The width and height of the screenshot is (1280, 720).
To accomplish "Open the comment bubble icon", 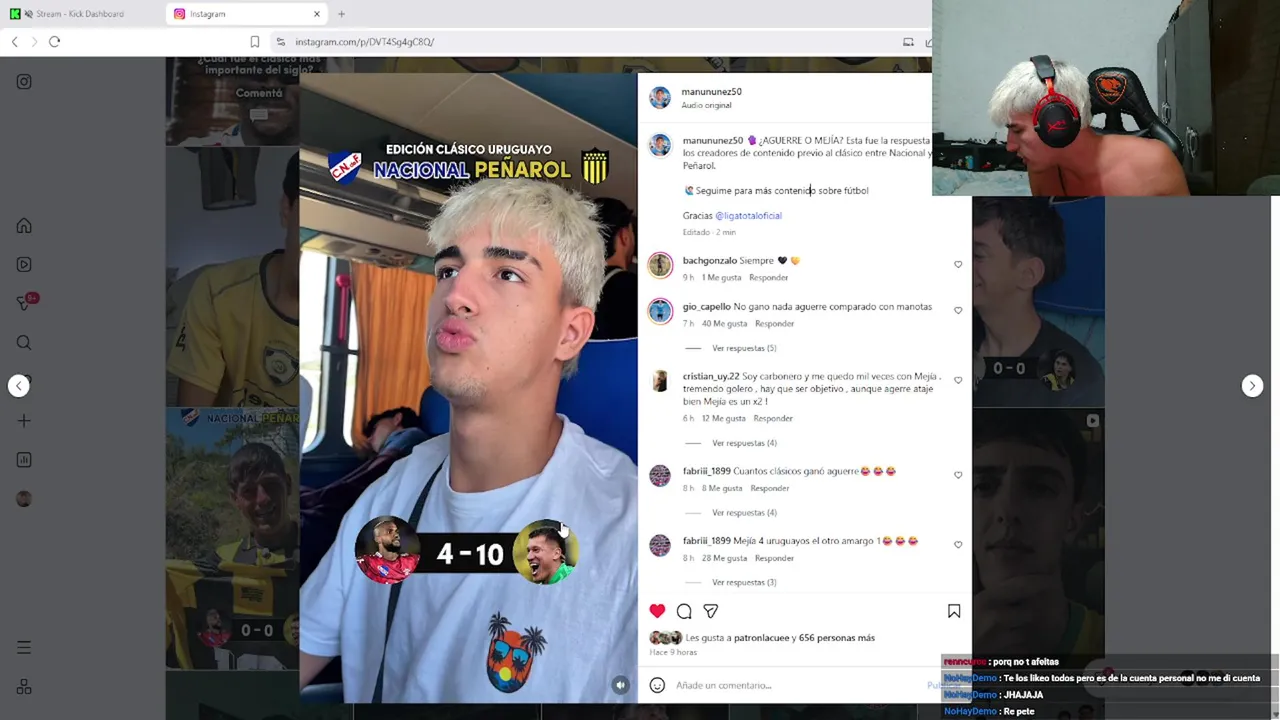I will pyautogui.click(x=684, y=611).
